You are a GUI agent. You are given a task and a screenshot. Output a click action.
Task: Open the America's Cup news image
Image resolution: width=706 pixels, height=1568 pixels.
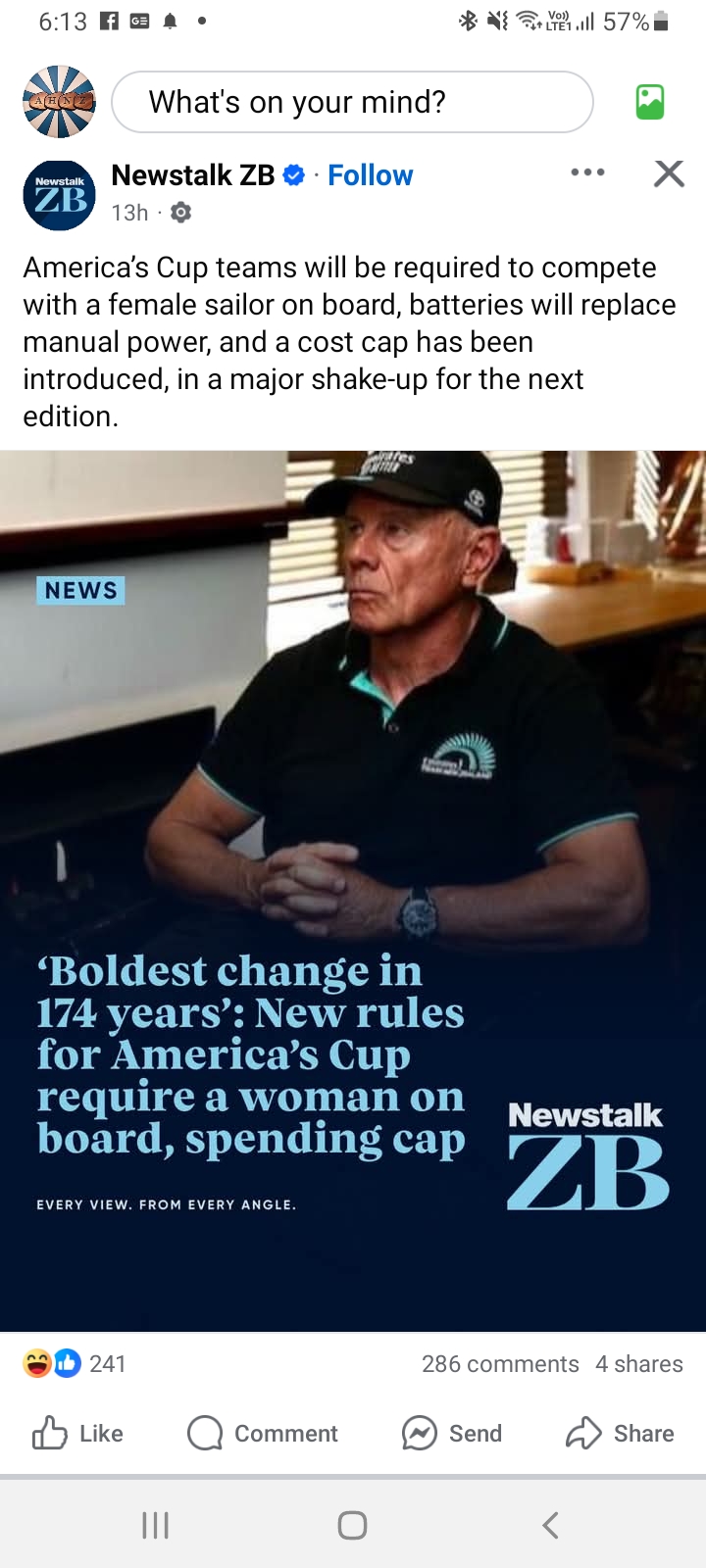(x=353, y=890)
